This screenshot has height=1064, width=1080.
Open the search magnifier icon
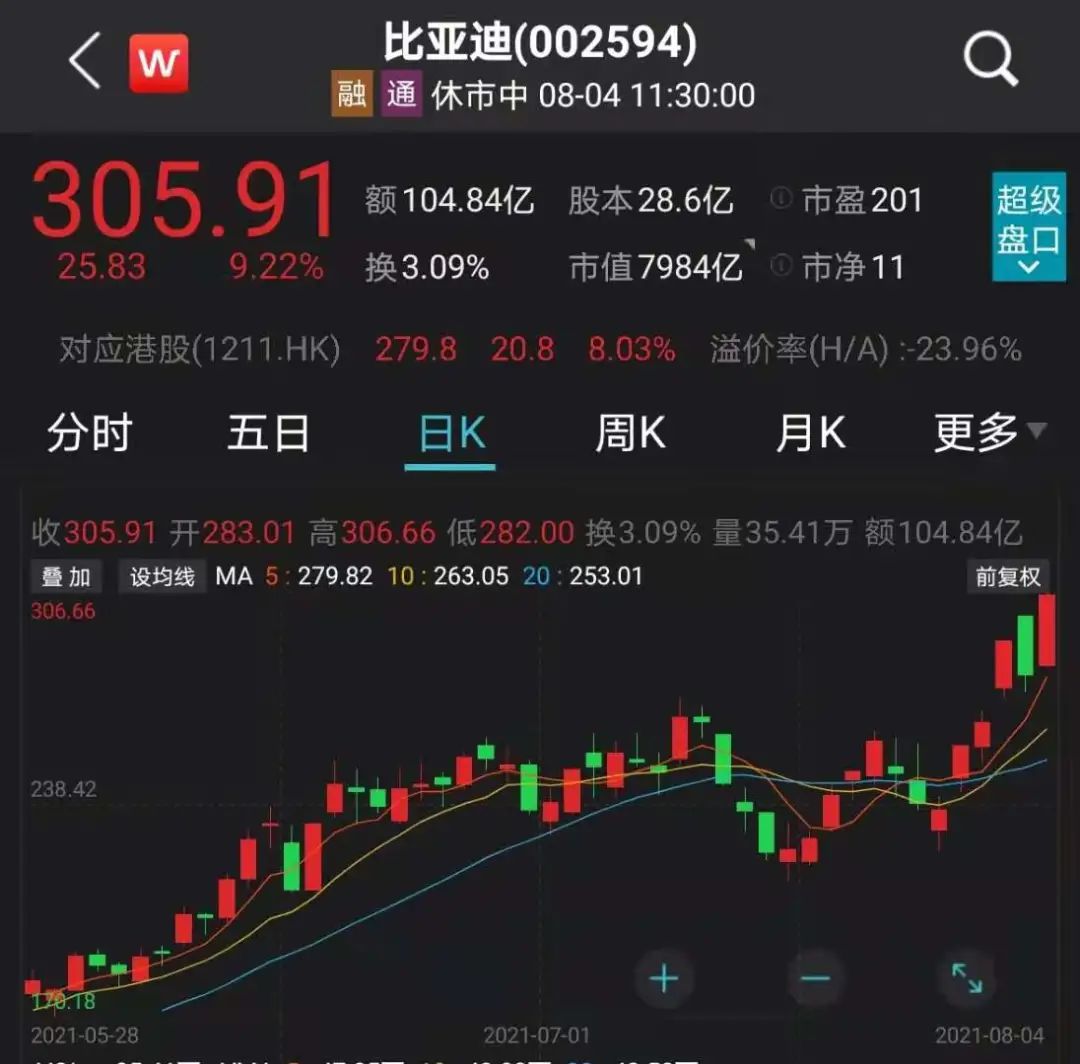click(990, 60)
